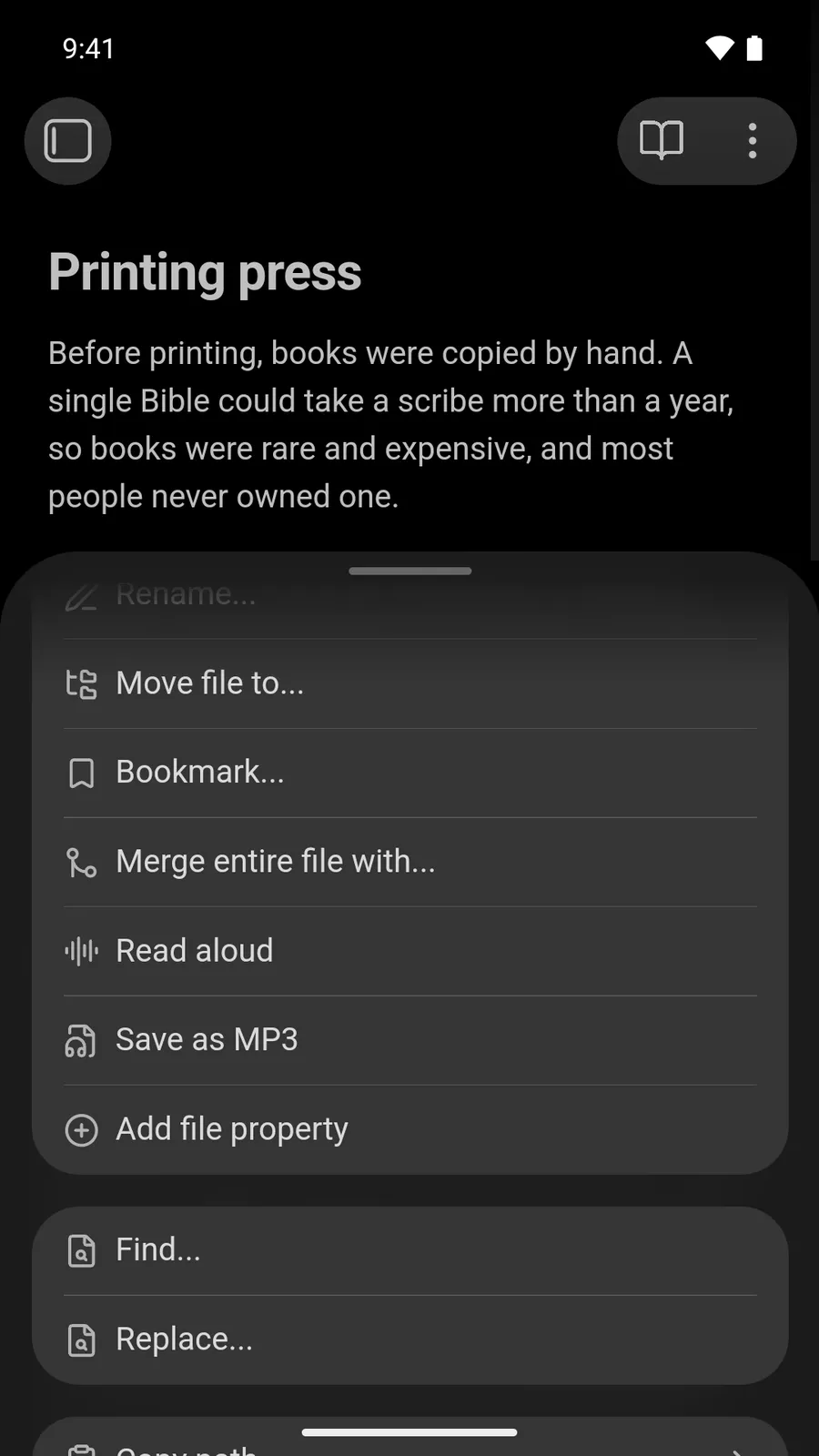Select Move file to...
This screenshot has height=1456, width=819.
(x=410, y=683)
